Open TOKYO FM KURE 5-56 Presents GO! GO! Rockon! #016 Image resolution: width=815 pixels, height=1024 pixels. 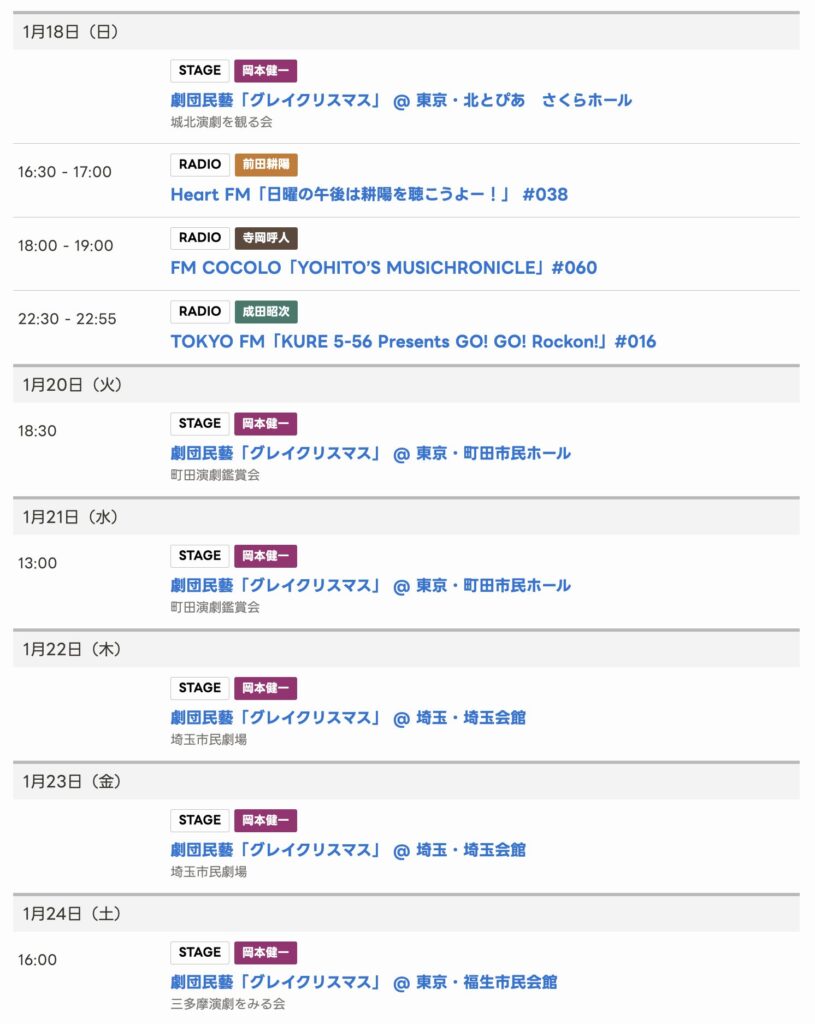pyautogui.click(x=413, y=342)
